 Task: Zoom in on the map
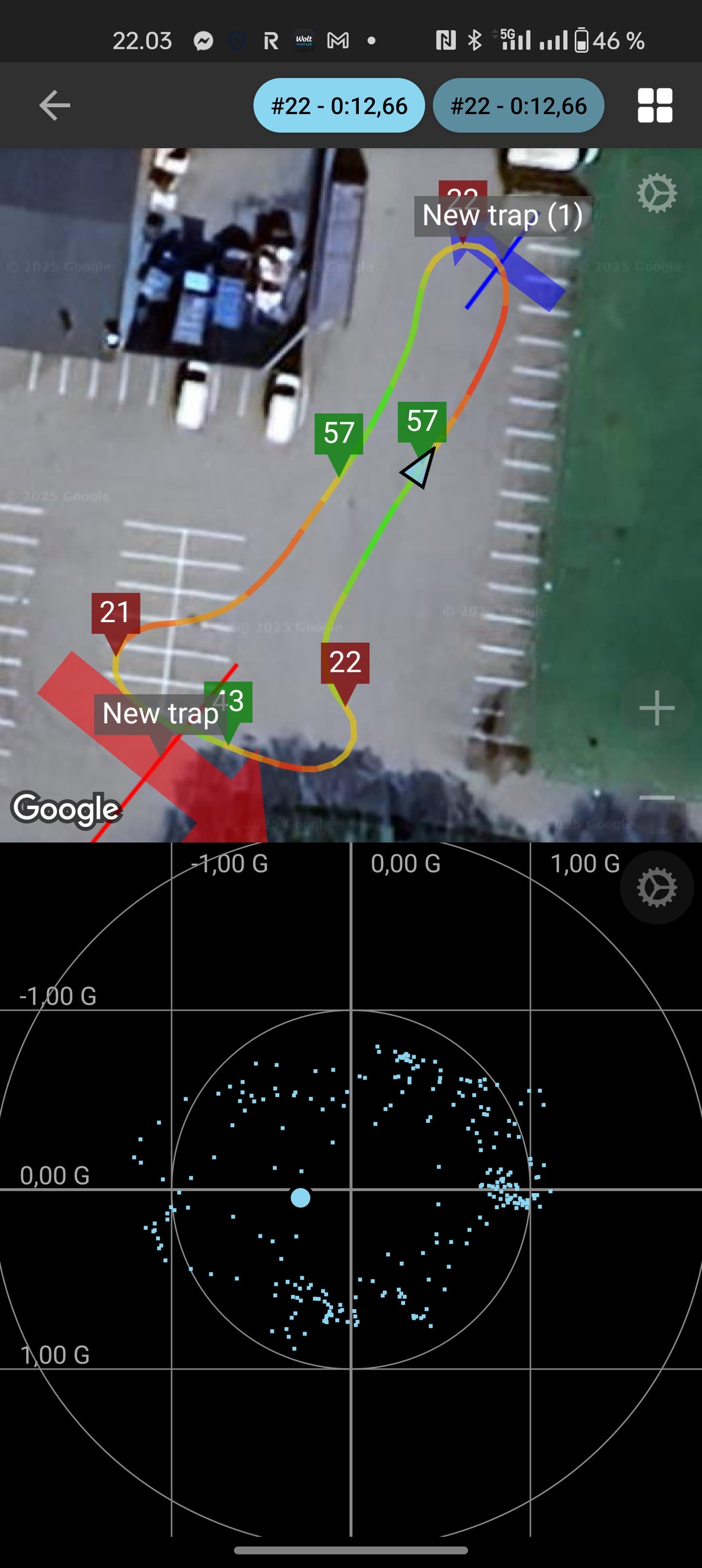656,708
